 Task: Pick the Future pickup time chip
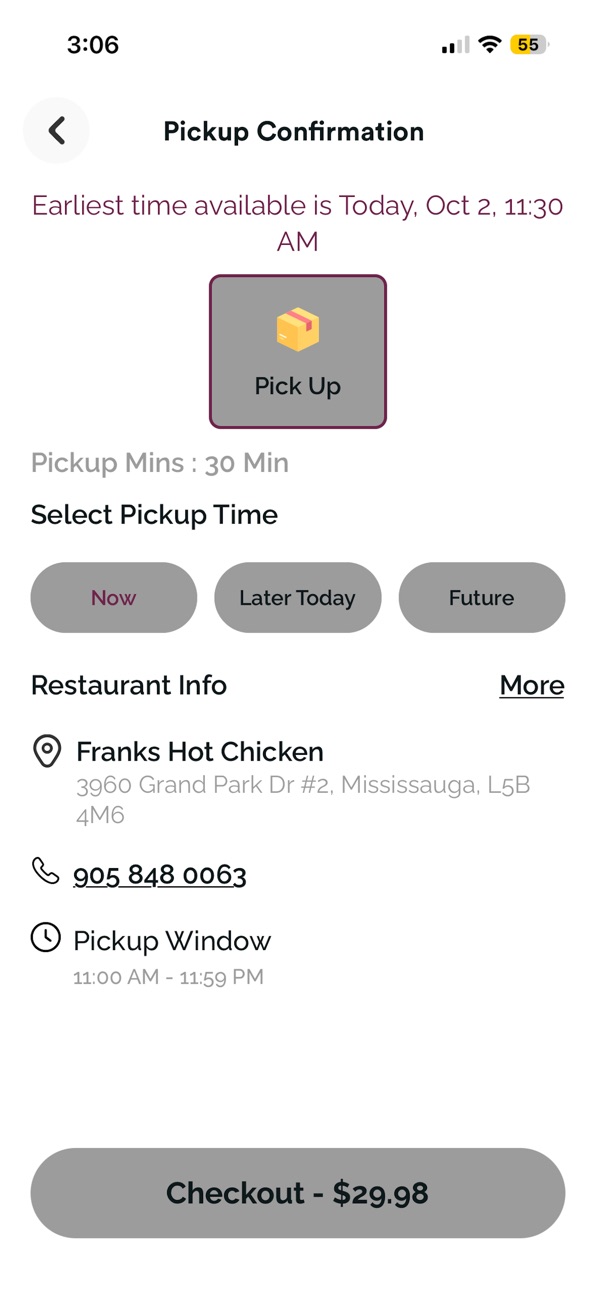(x=482, y=598)
